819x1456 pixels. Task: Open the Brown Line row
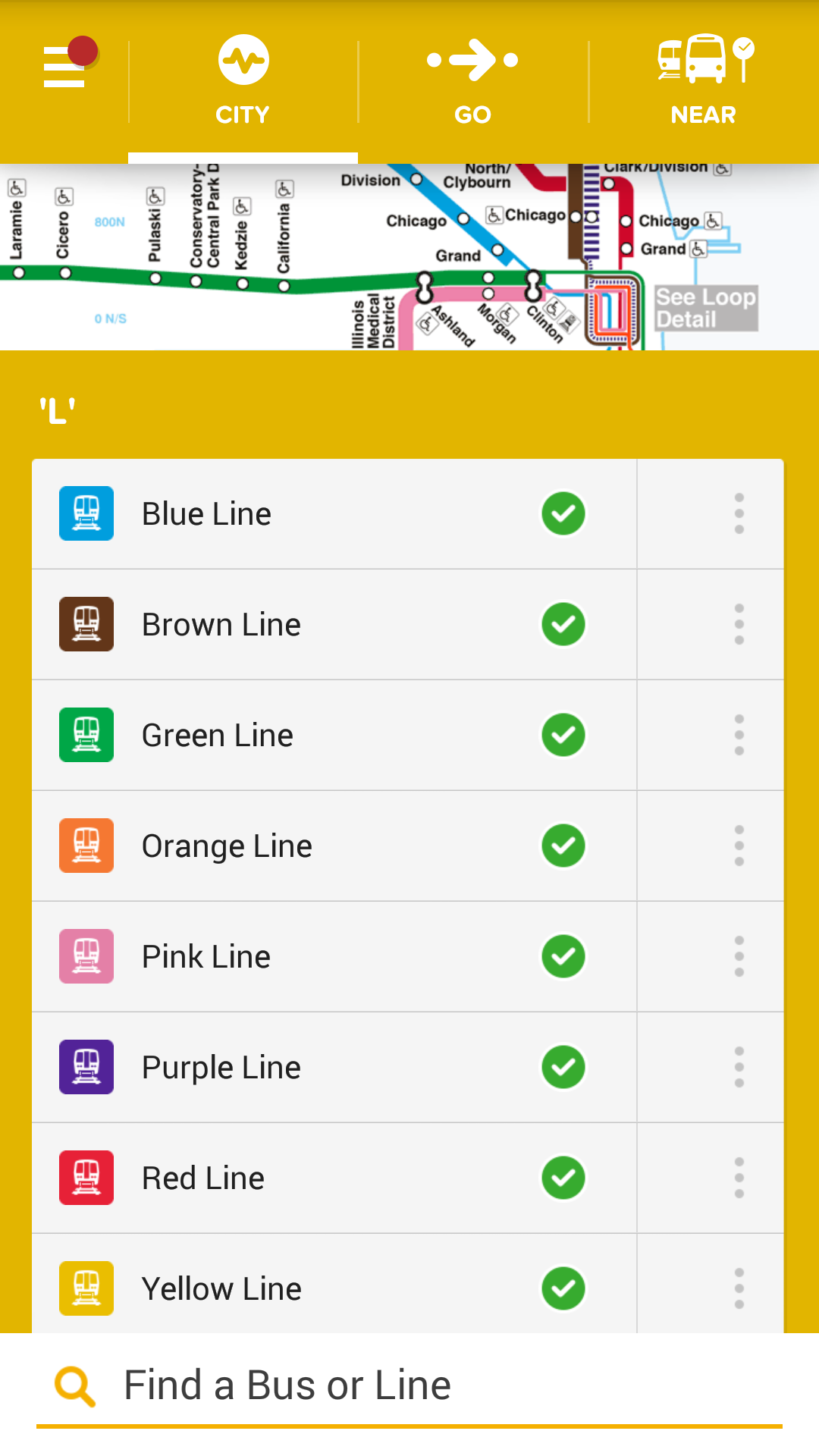(334, 624)
